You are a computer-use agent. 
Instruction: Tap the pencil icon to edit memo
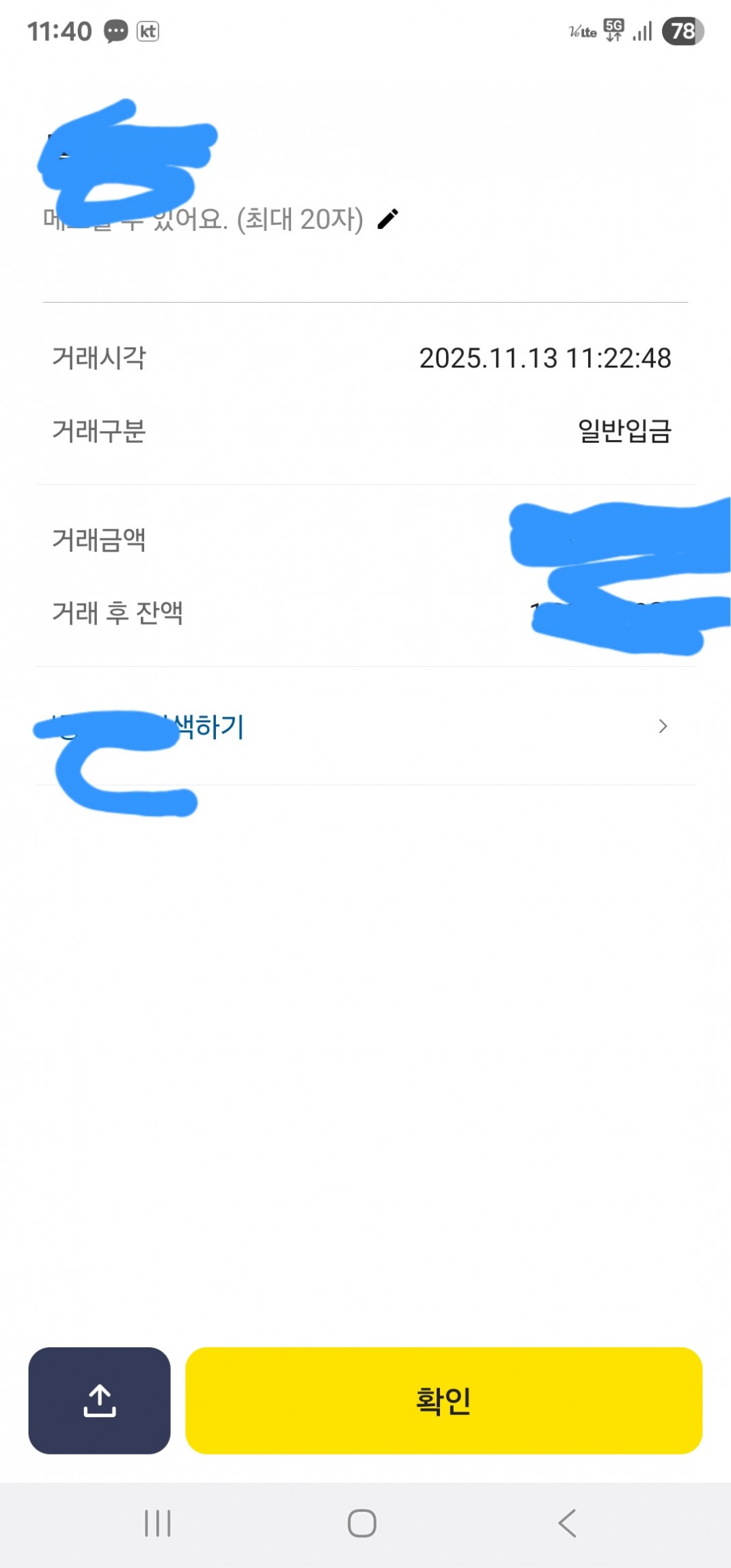click(x=388, y=219)
